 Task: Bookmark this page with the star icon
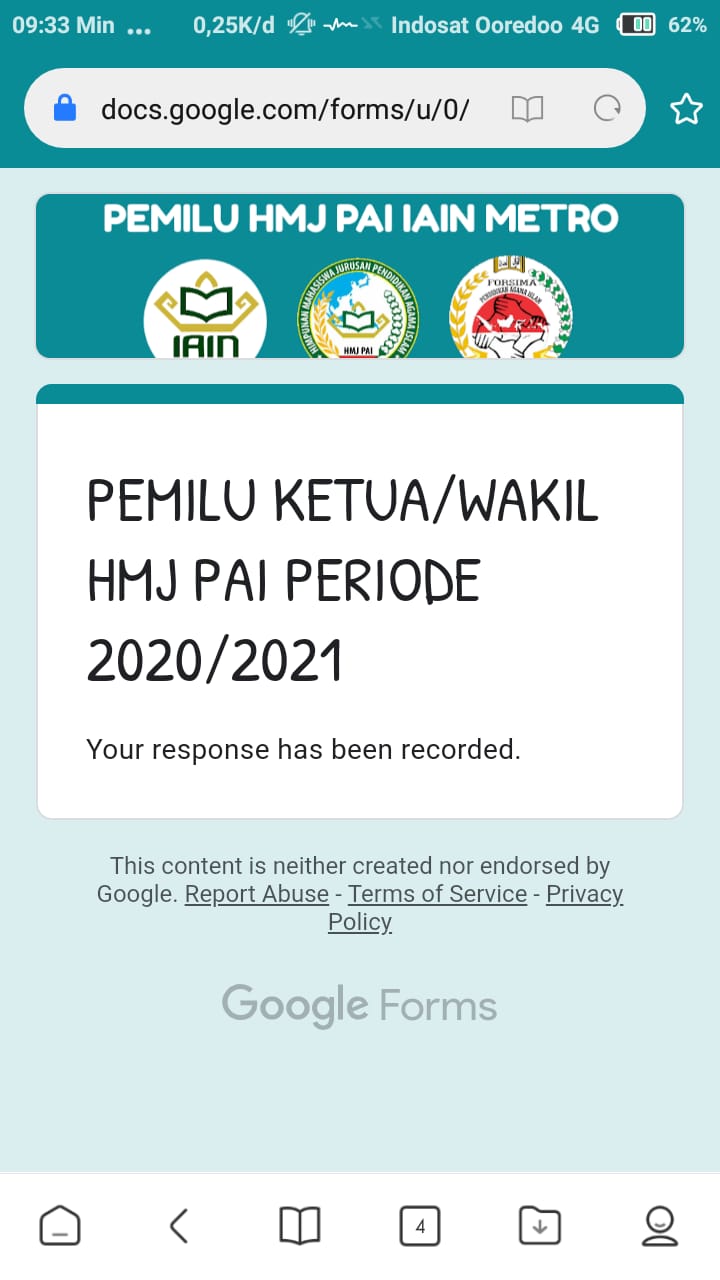686,109
